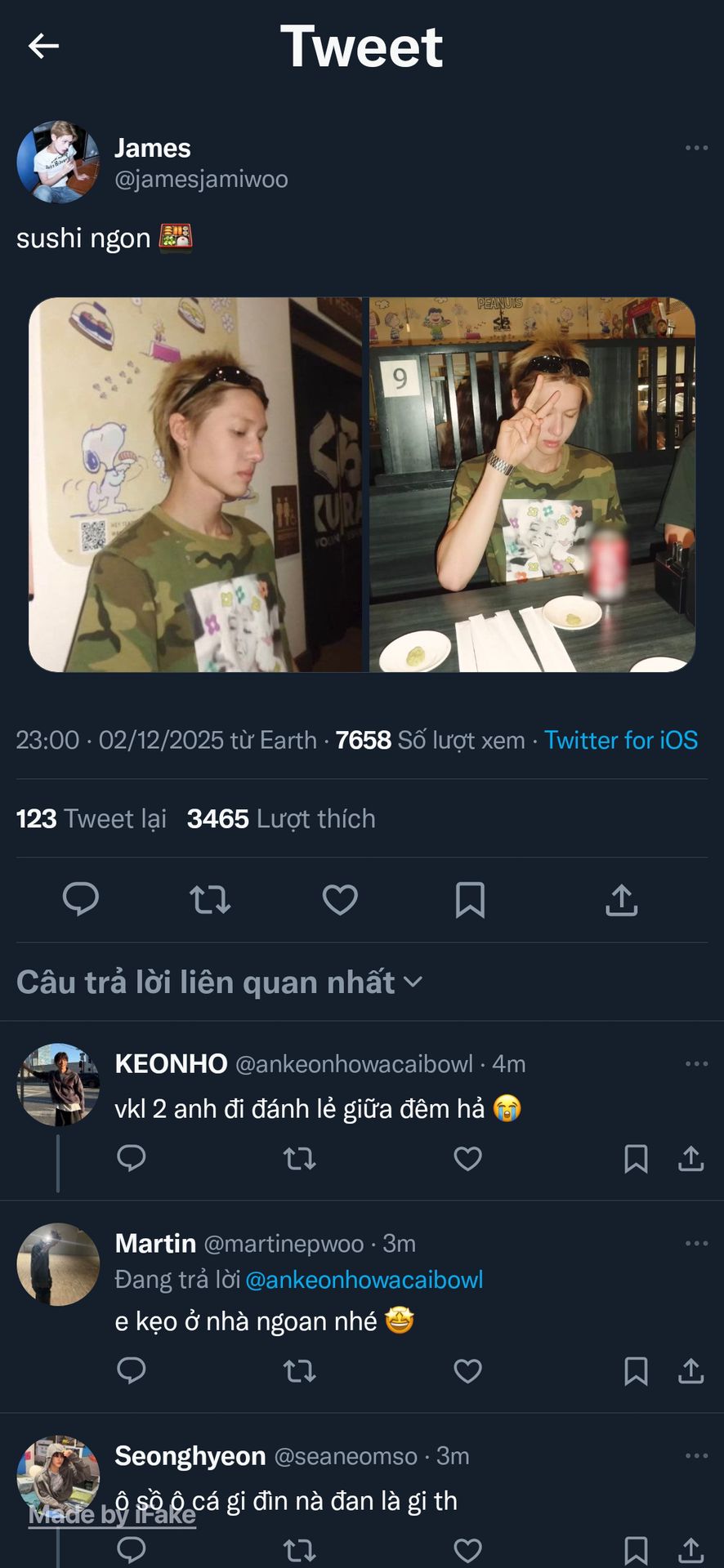Like KEONHO's reply
Viewport: 724px width, 1568px height.
coord(467,1158)
